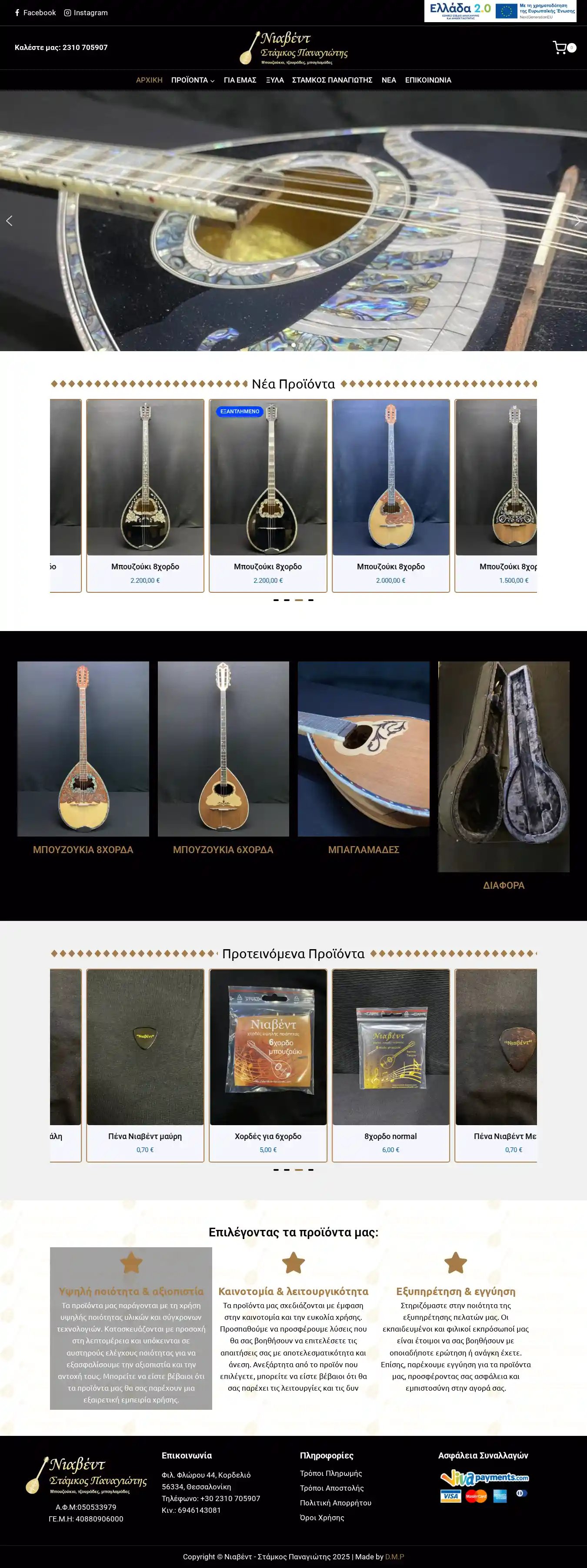Open the Τρόποι Πληρωμής footer link
This screenshot has height=1568, width=587.
pos(330,1473)
